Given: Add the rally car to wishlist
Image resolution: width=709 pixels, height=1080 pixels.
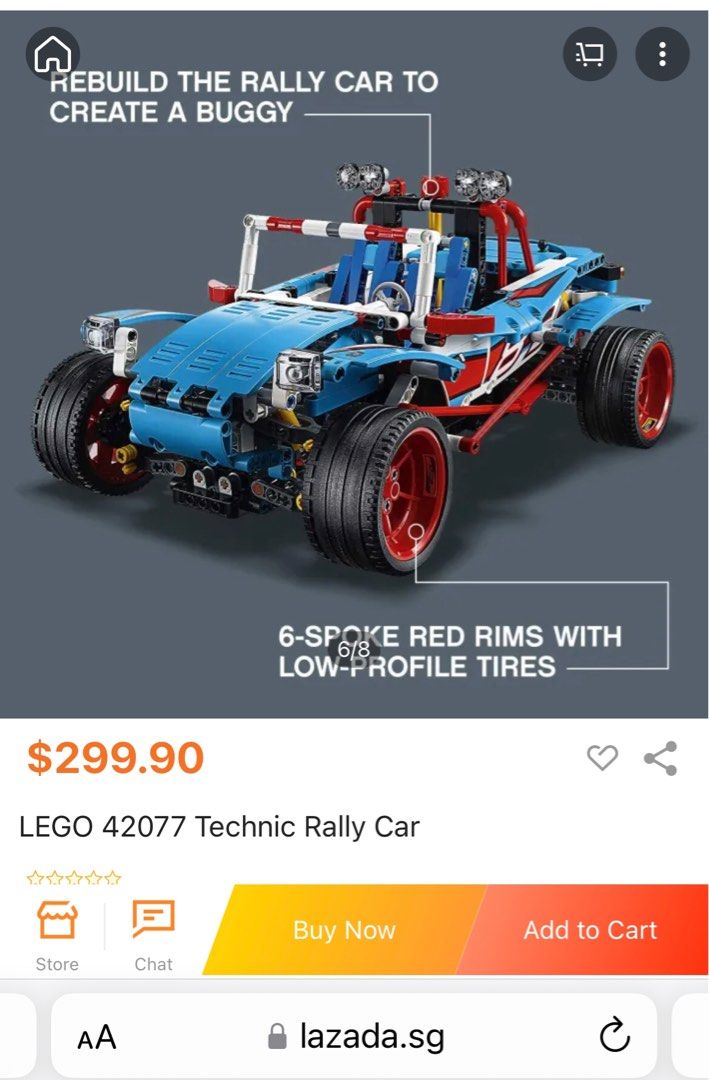Looking at the screenshot, I should (602, 758).
